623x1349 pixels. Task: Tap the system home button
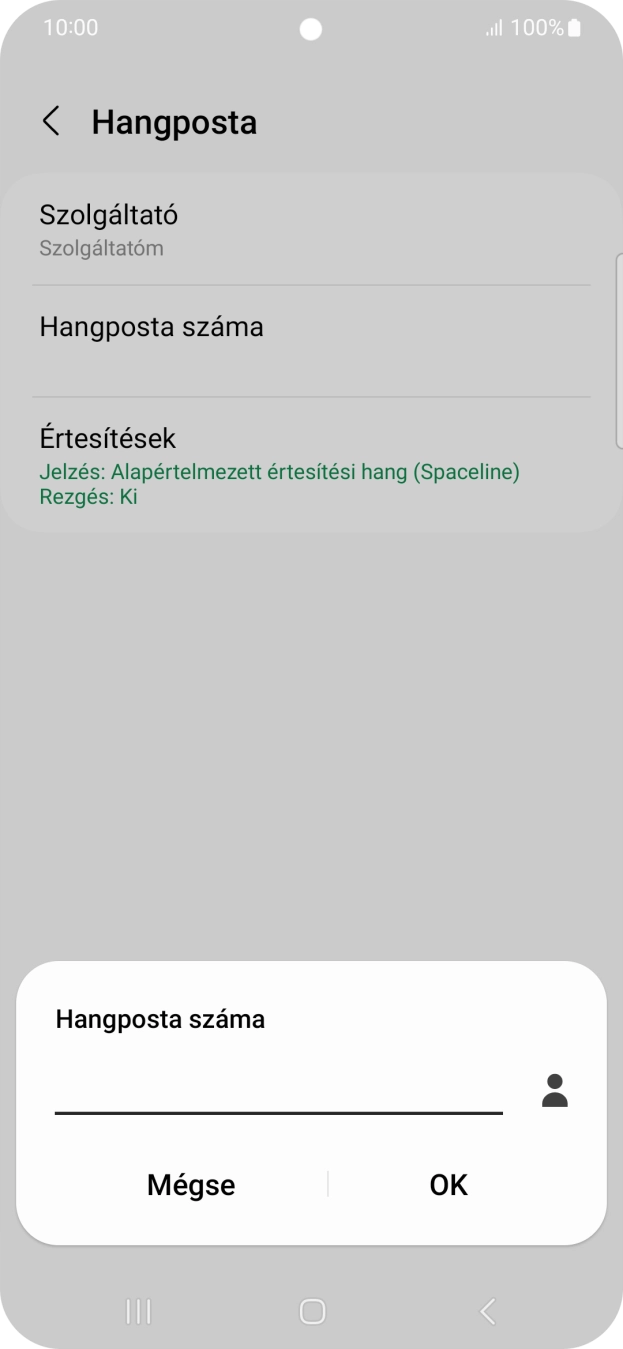click(x=312, y=1311)
